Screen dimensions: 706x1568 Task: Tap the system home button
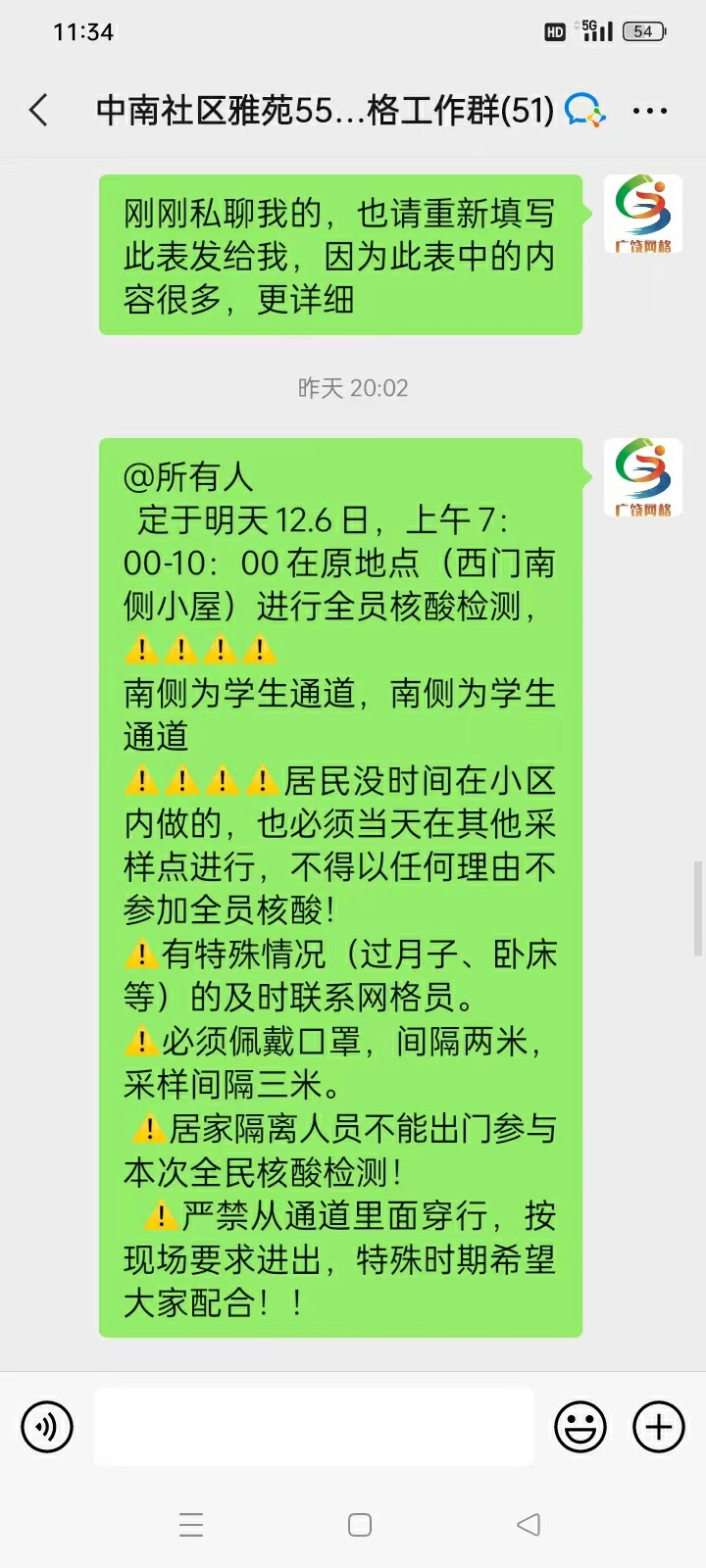point(360,1525)
